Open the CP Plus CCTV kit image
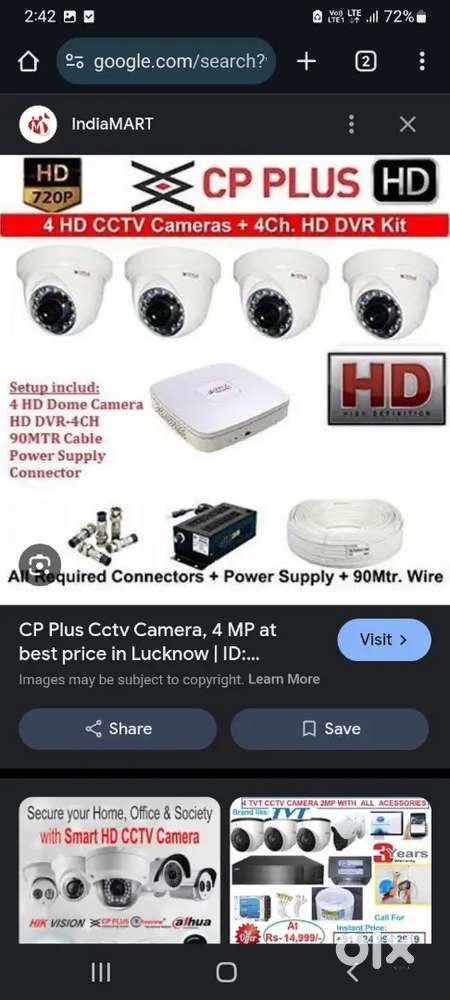Screen dimensions: 450x1000 point(225,379)
